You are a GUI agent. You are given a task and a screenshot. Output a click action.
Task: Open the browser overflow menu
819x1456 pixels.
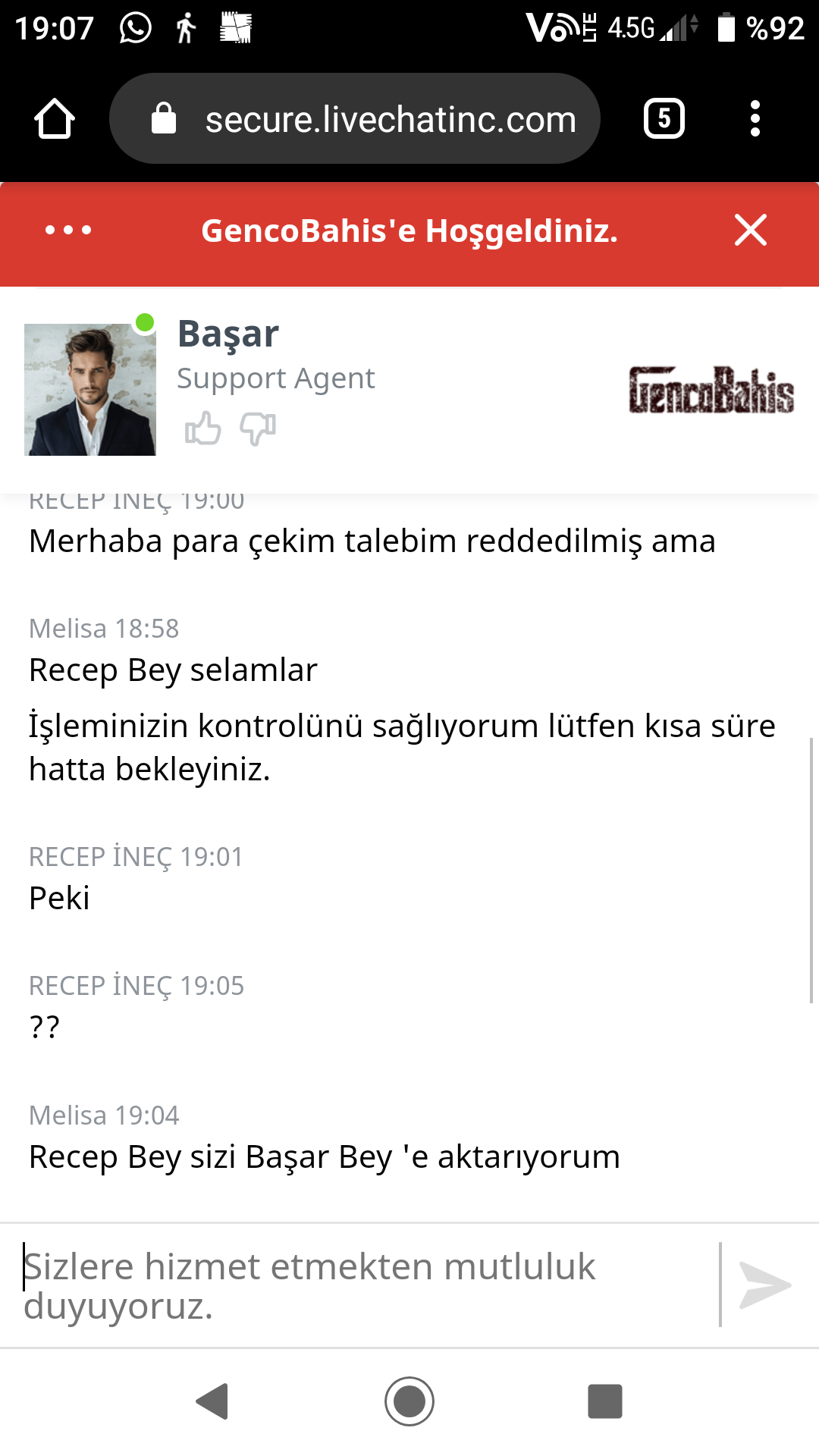(755, 119)
